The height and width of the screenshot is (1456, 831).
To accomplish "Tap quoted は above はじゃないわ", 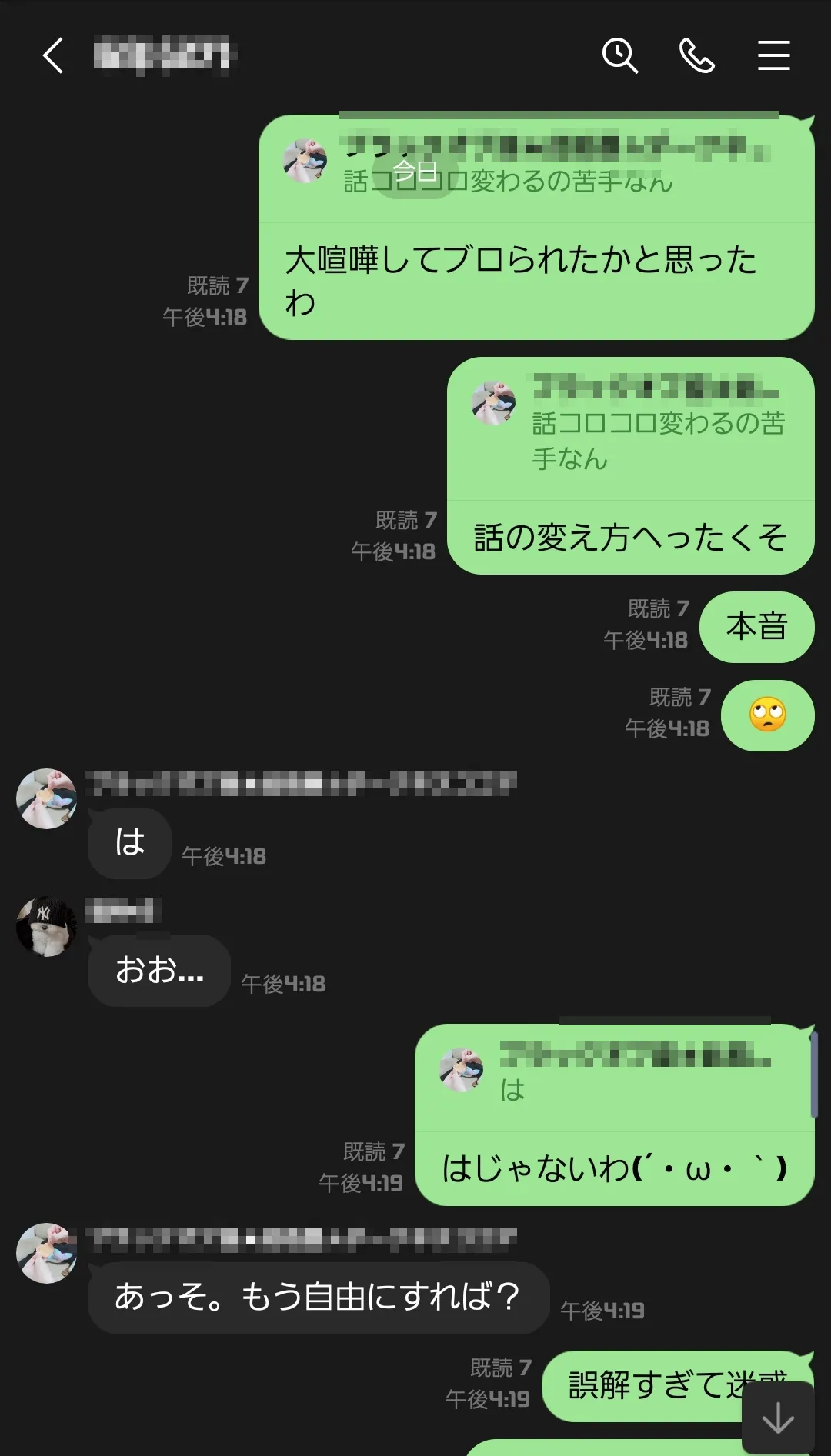I will [x=614, y=1078].
